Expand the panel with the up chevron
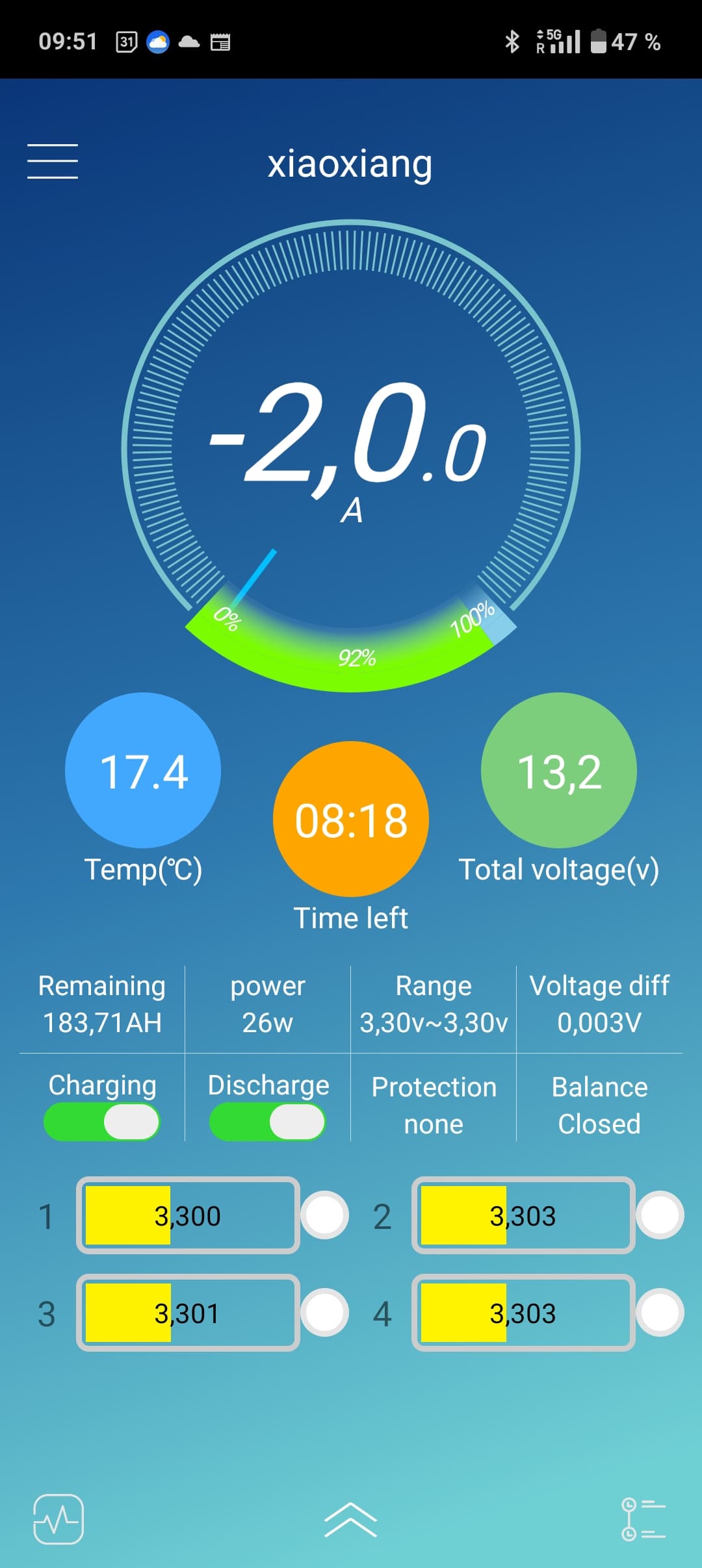 [350, 1520]
